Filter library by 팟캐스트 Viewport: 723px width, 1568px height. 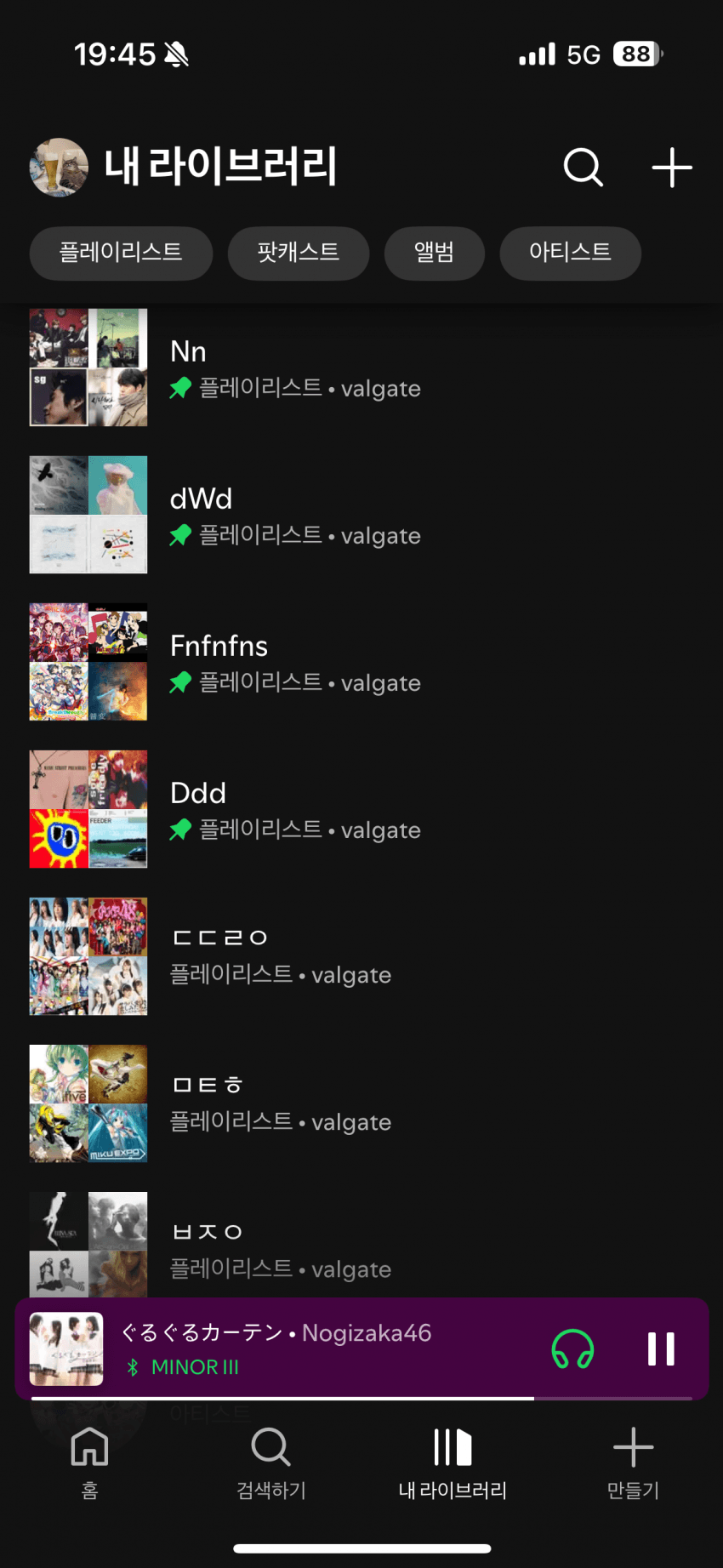pyautogui.click(x=298, y=253)
